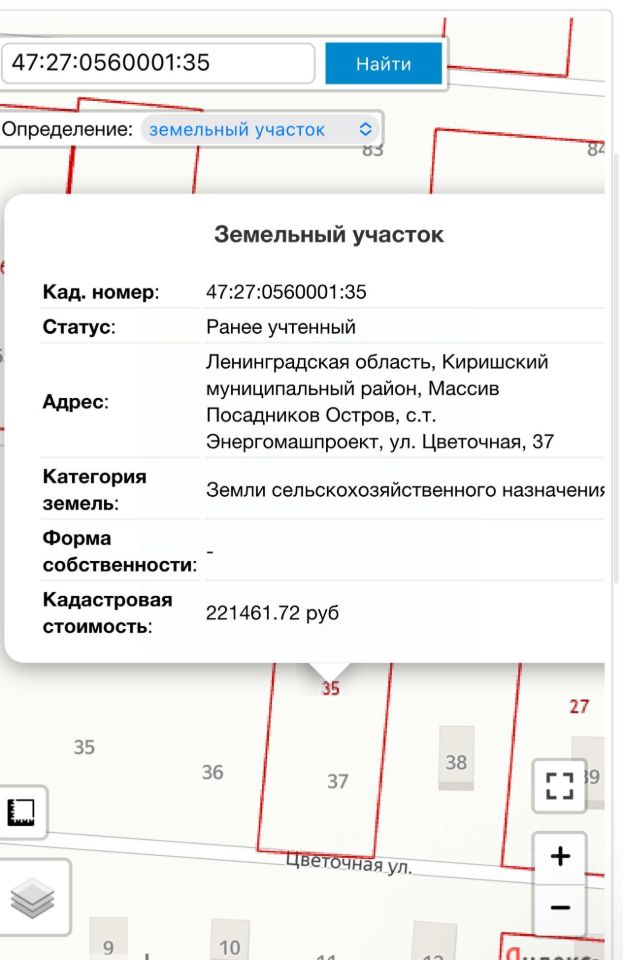Open the ruler measurement tool
Image resolution: width=623 pixels, height=960 pixels.
21,810
